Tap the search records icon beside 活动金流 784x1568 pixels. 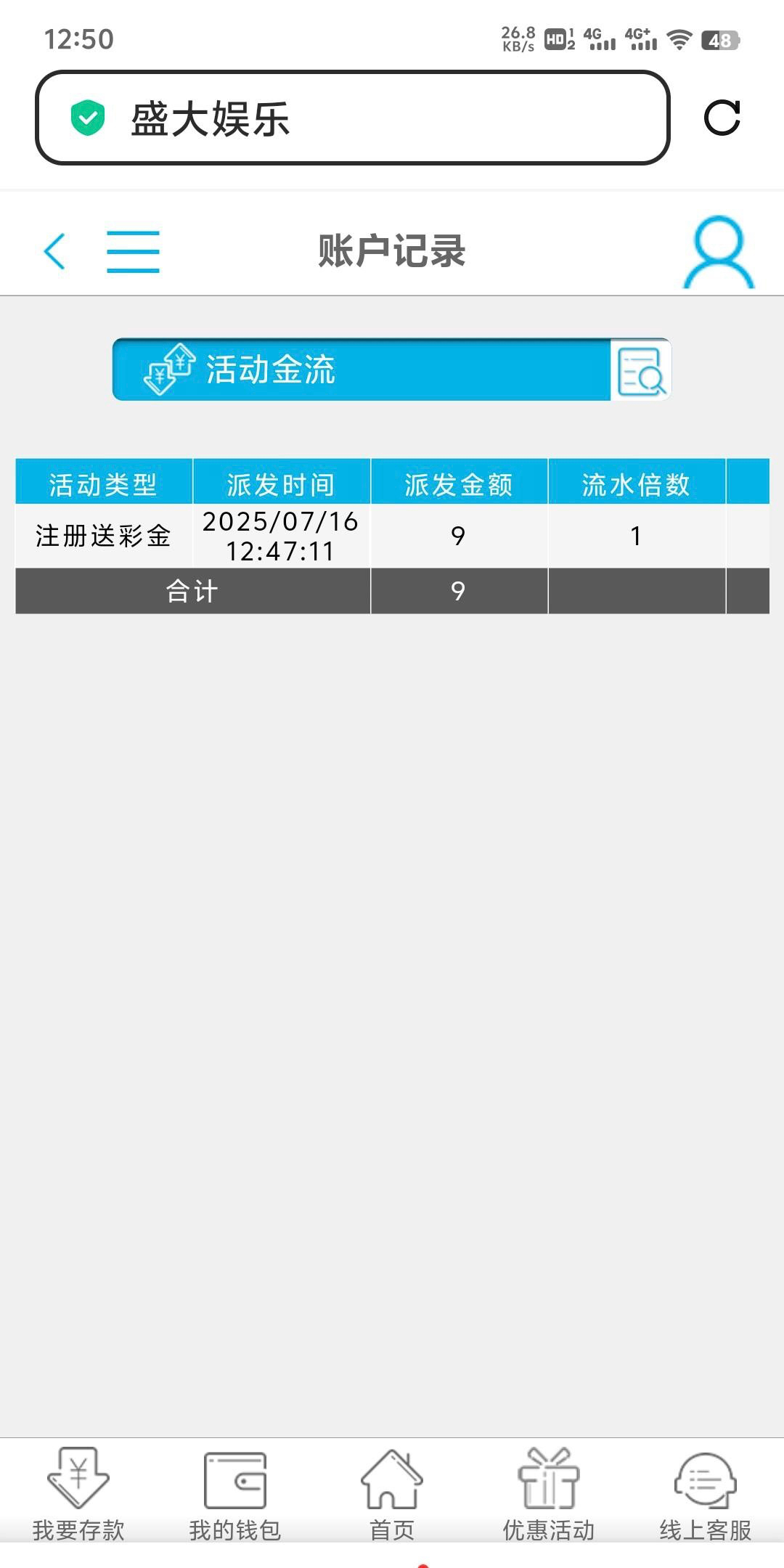(x=641, y=369)
